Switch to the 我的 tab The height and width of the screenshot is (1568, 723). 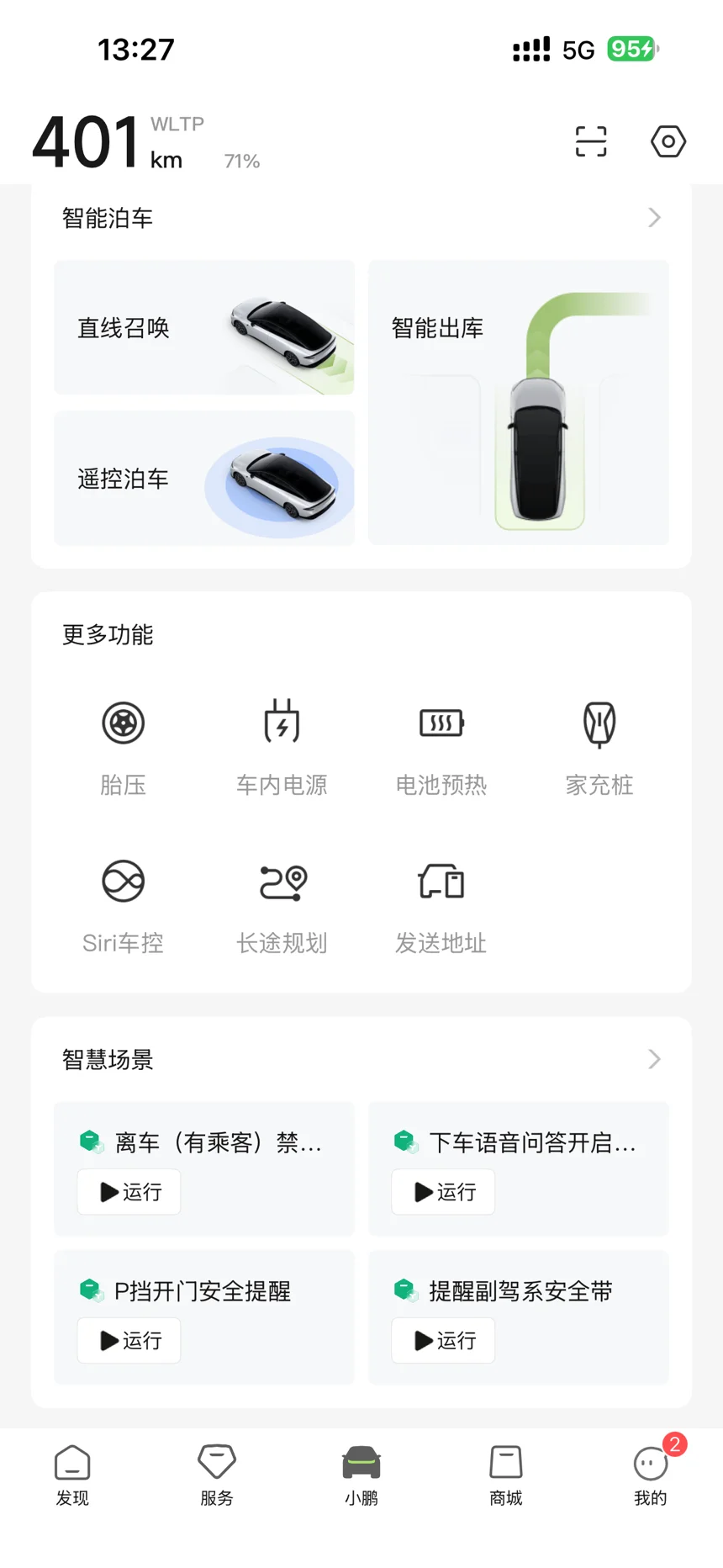coord(650,1475)
